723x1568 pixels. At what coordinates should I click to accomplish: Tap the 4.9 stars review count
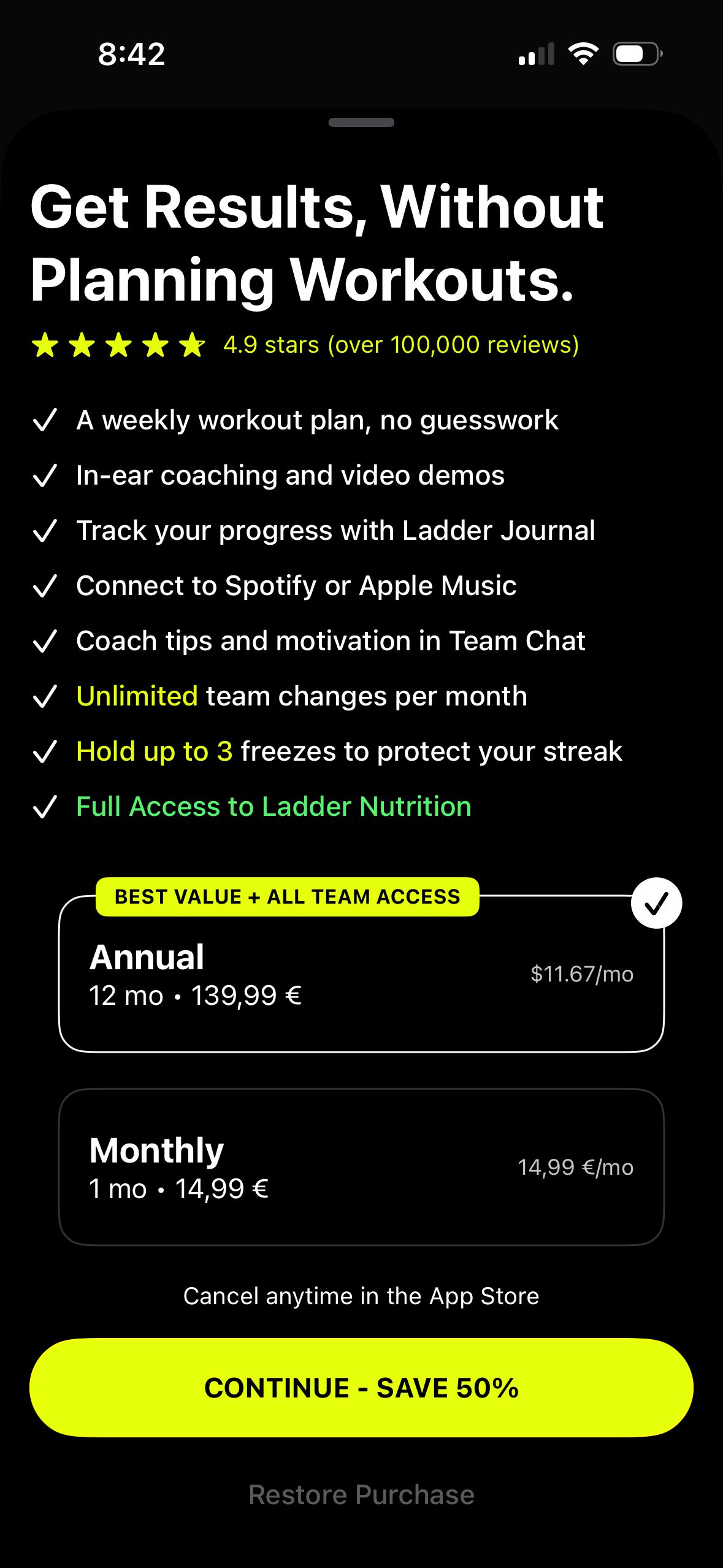(x=401, y=345)
